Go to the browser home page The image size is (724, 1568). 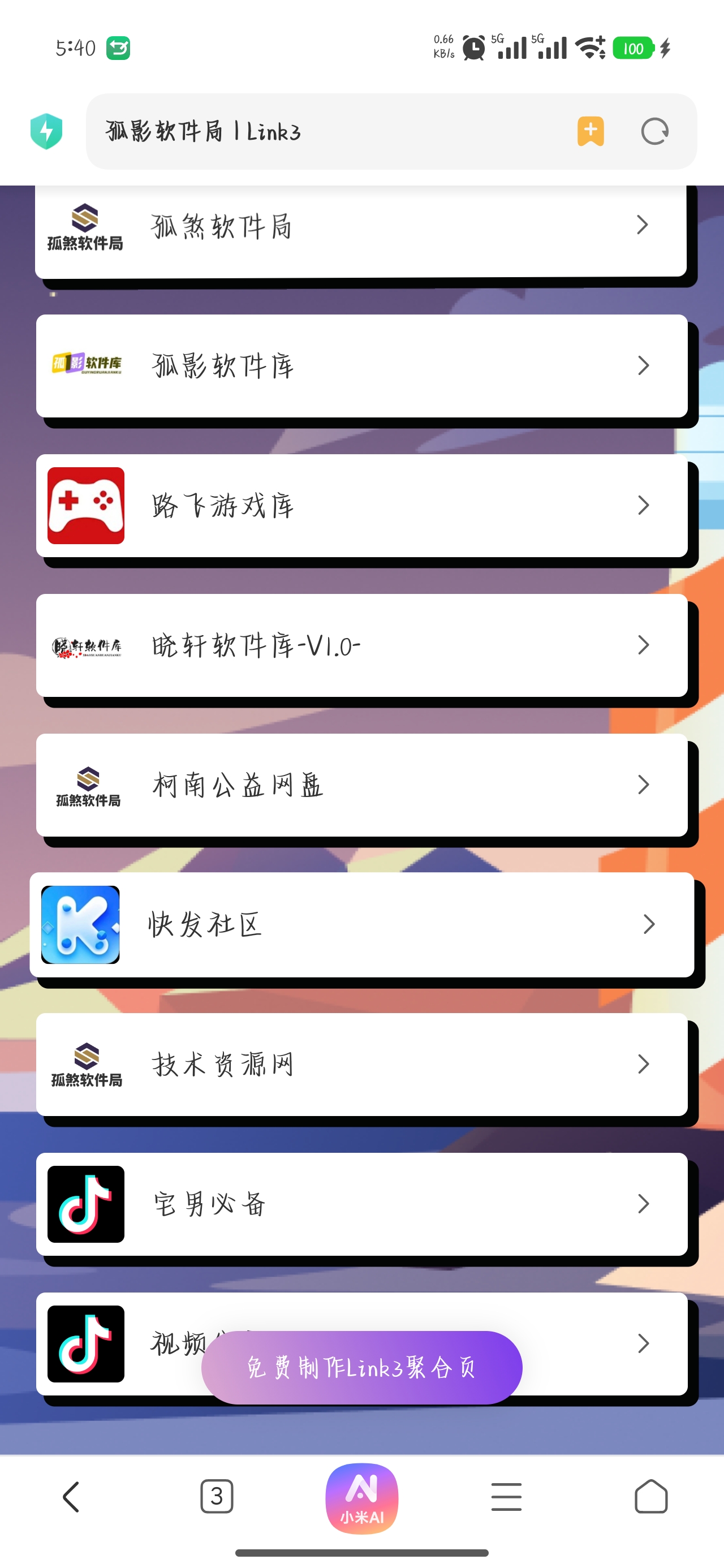click(651, 1496)
